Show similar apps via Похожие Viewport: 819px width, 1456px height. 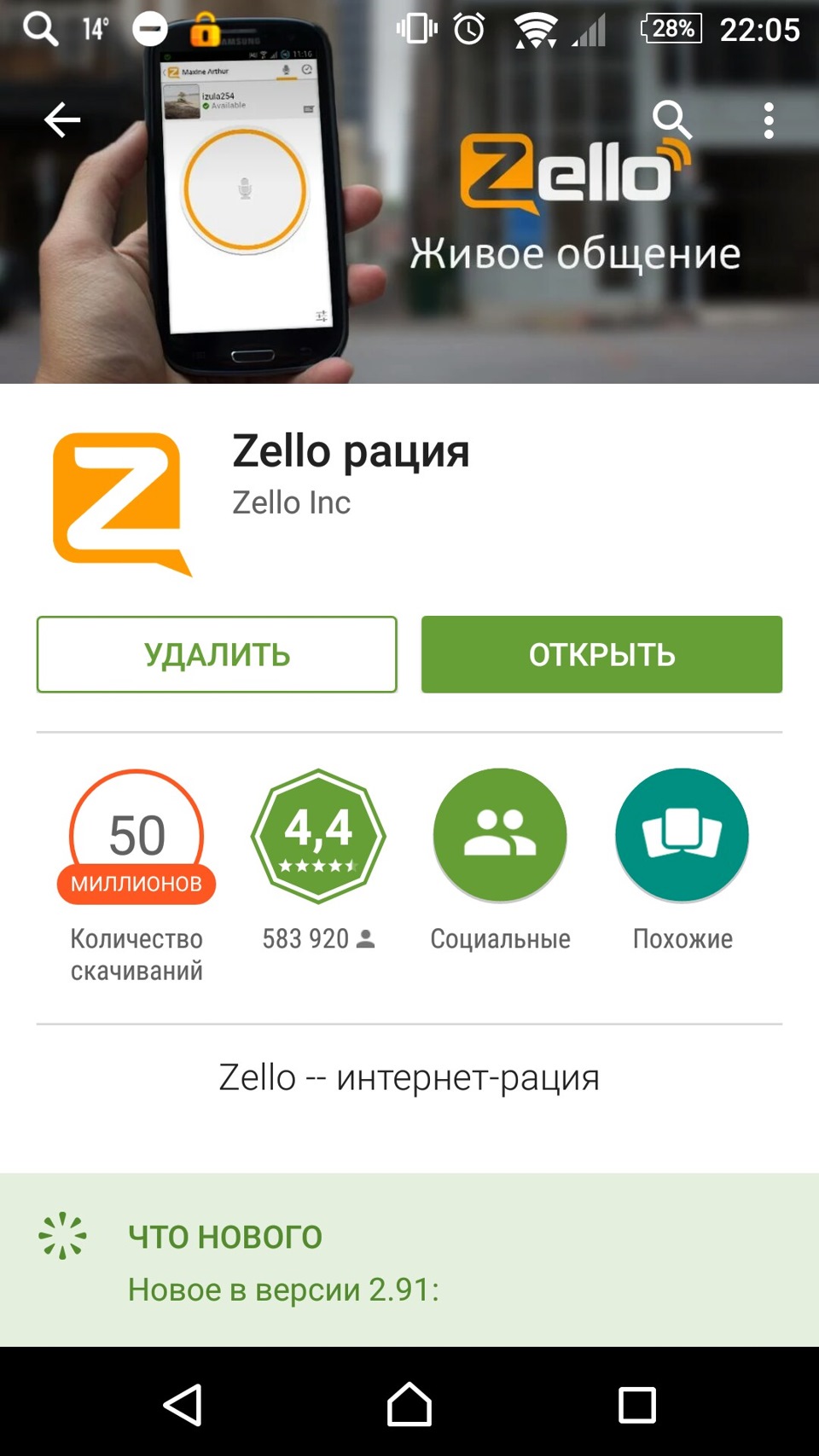coord(682,836)
